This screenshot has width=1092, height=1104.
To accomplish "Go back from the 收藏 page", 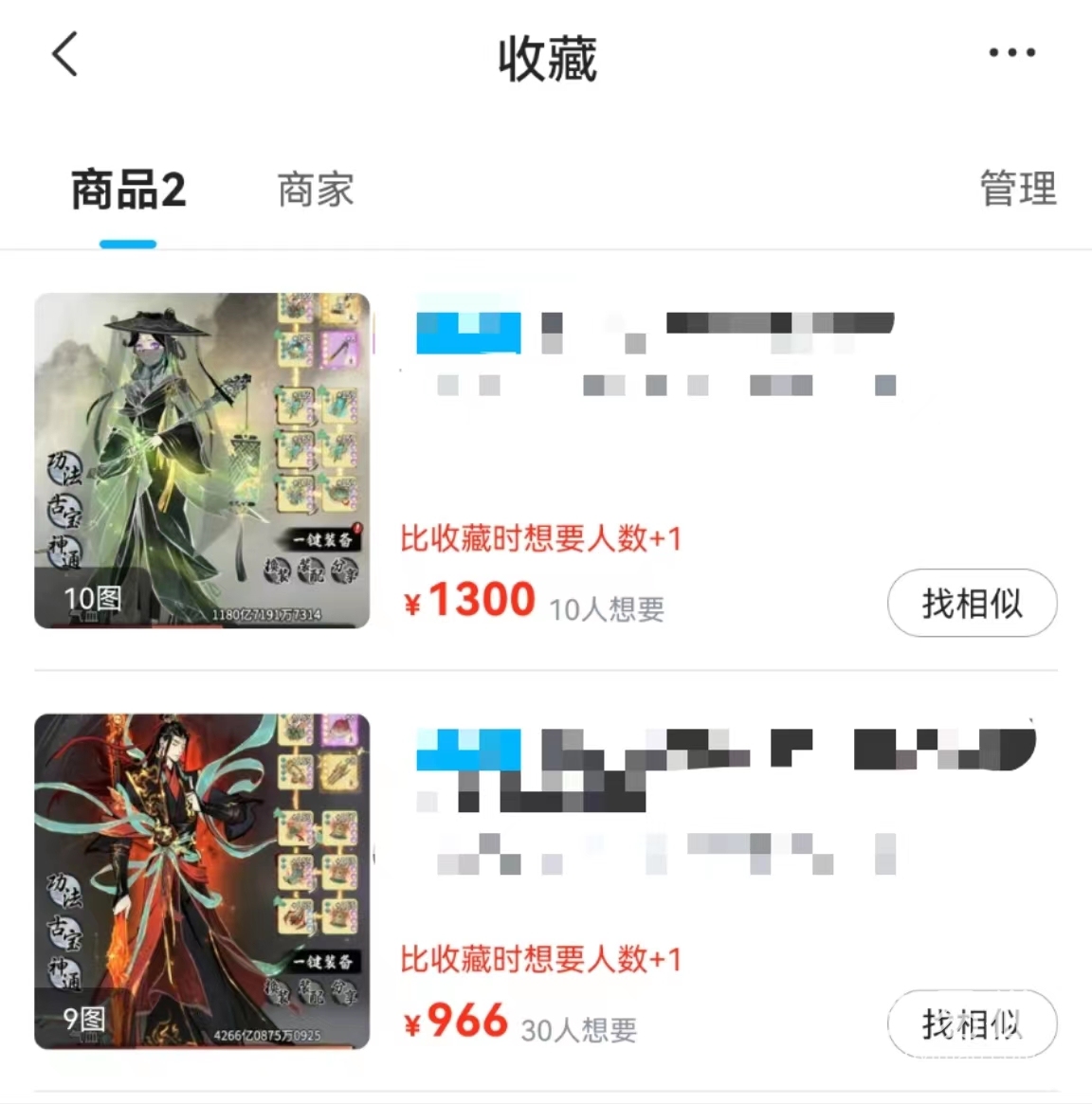I will click(x=64, y=54).
